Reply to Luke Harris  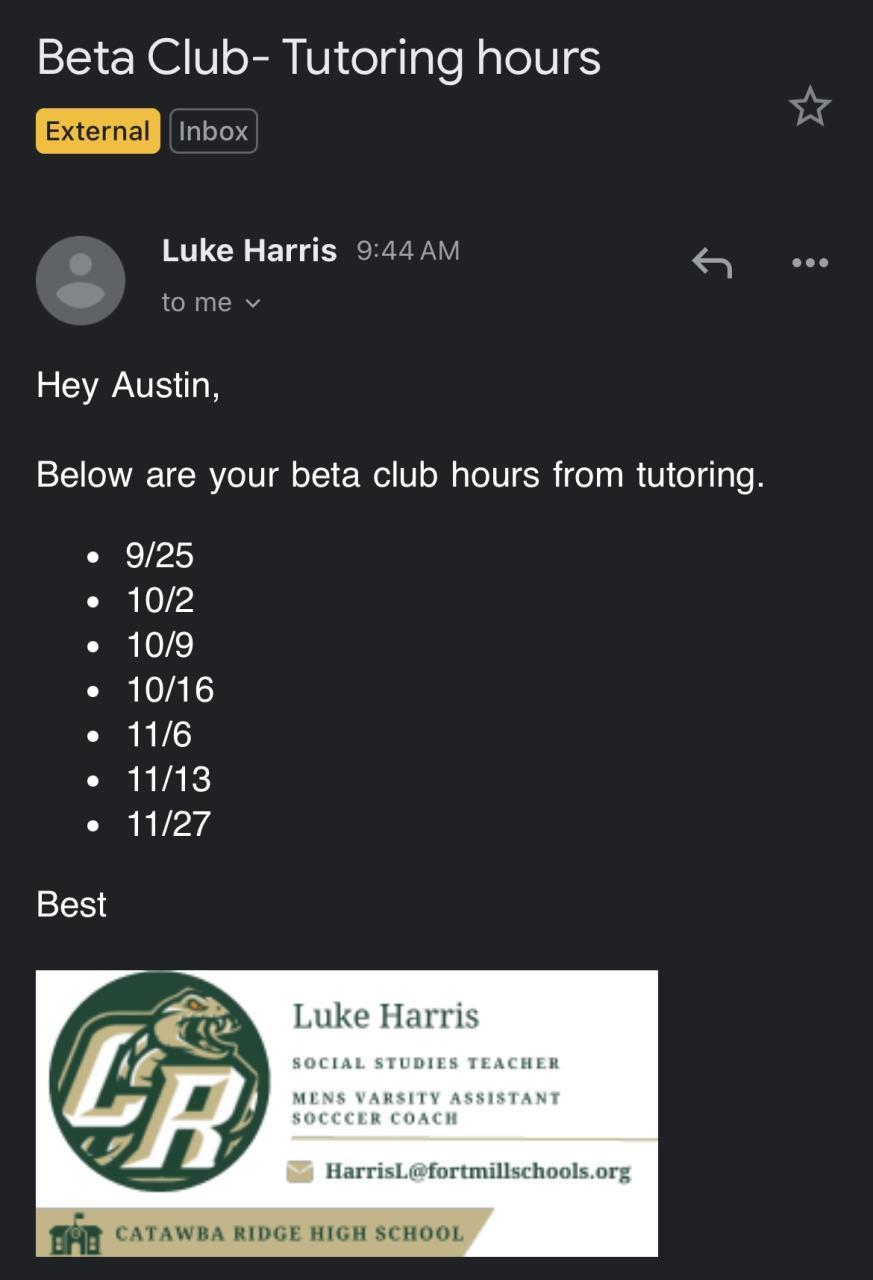712,263
